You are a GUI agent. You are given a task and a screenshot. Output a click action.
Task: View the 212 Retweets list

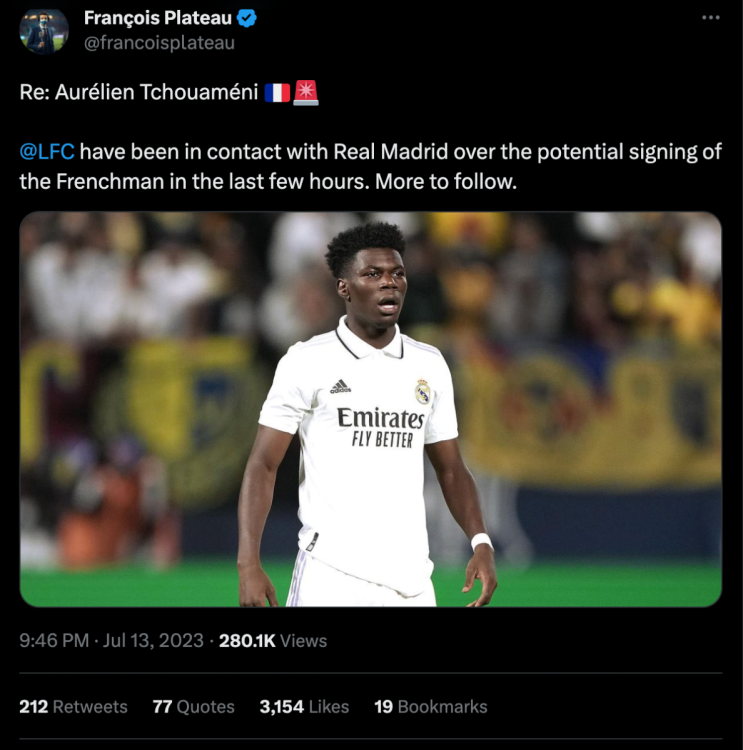pyautogui.click(x=74, y=706)
